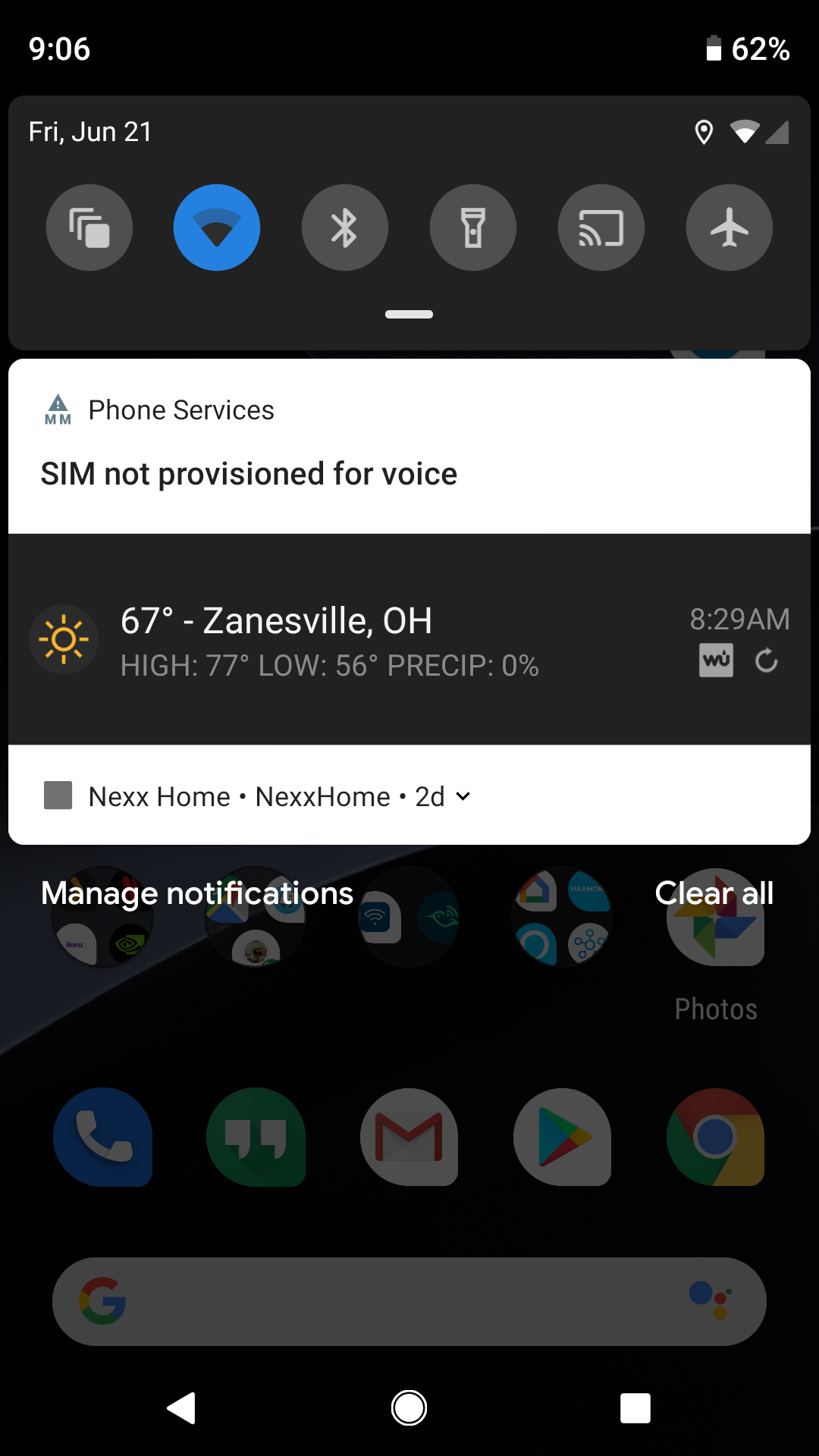Clear all notifications
819x1456 pixels.
coord(714,893)
